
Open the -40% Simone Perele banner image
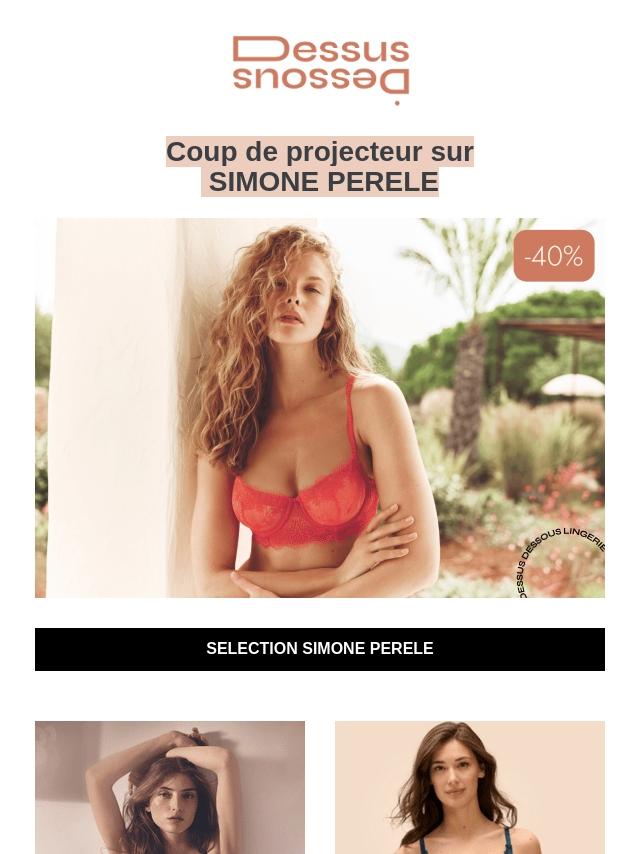tap(320, 408)
